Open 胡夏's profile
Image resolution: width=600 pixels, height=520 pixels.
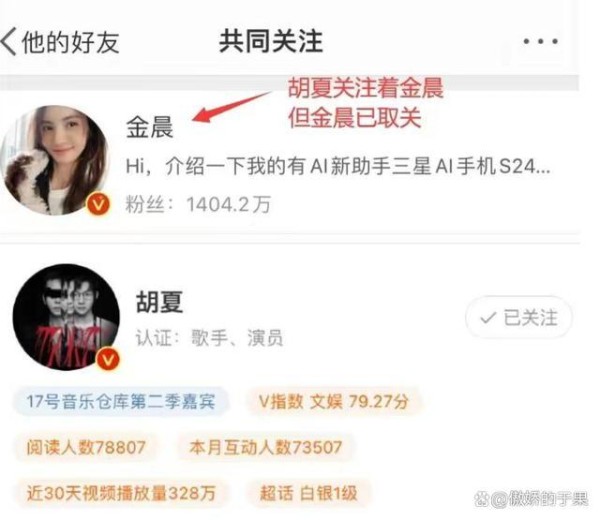pyautogui.click(x=160, y=303)
